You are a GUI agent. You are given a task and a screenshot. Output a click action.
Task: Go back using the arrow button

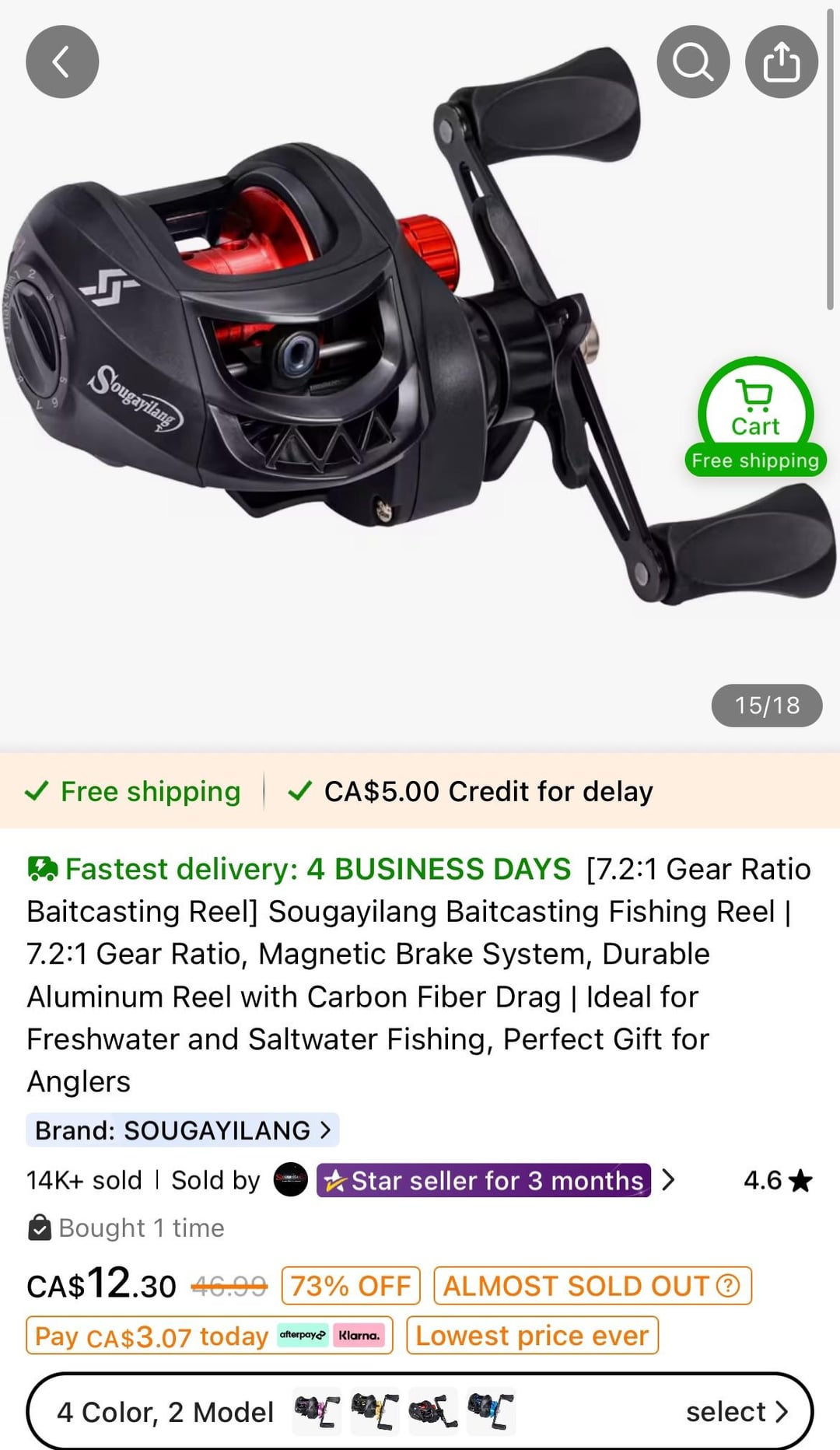tap(62, 62)
